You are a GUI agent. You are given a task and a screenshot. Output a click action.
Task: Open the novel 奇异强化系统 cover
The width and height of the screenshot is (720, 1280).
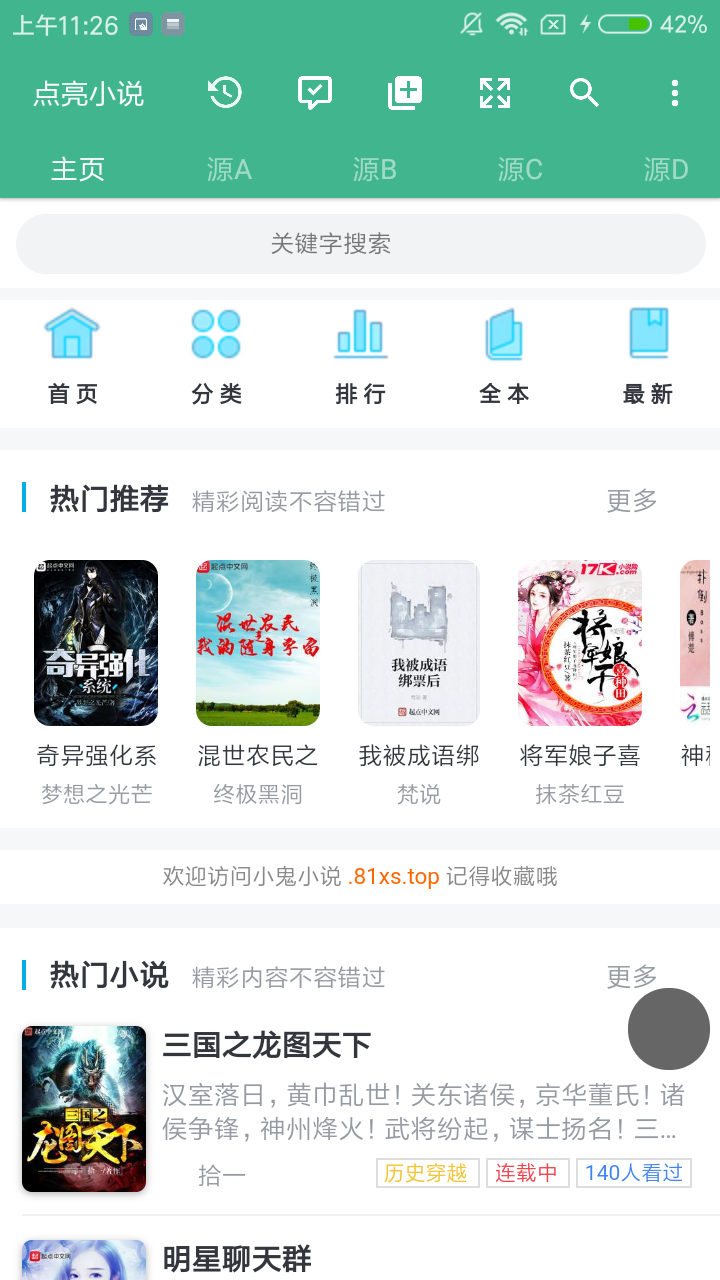[x=96, y=643]
